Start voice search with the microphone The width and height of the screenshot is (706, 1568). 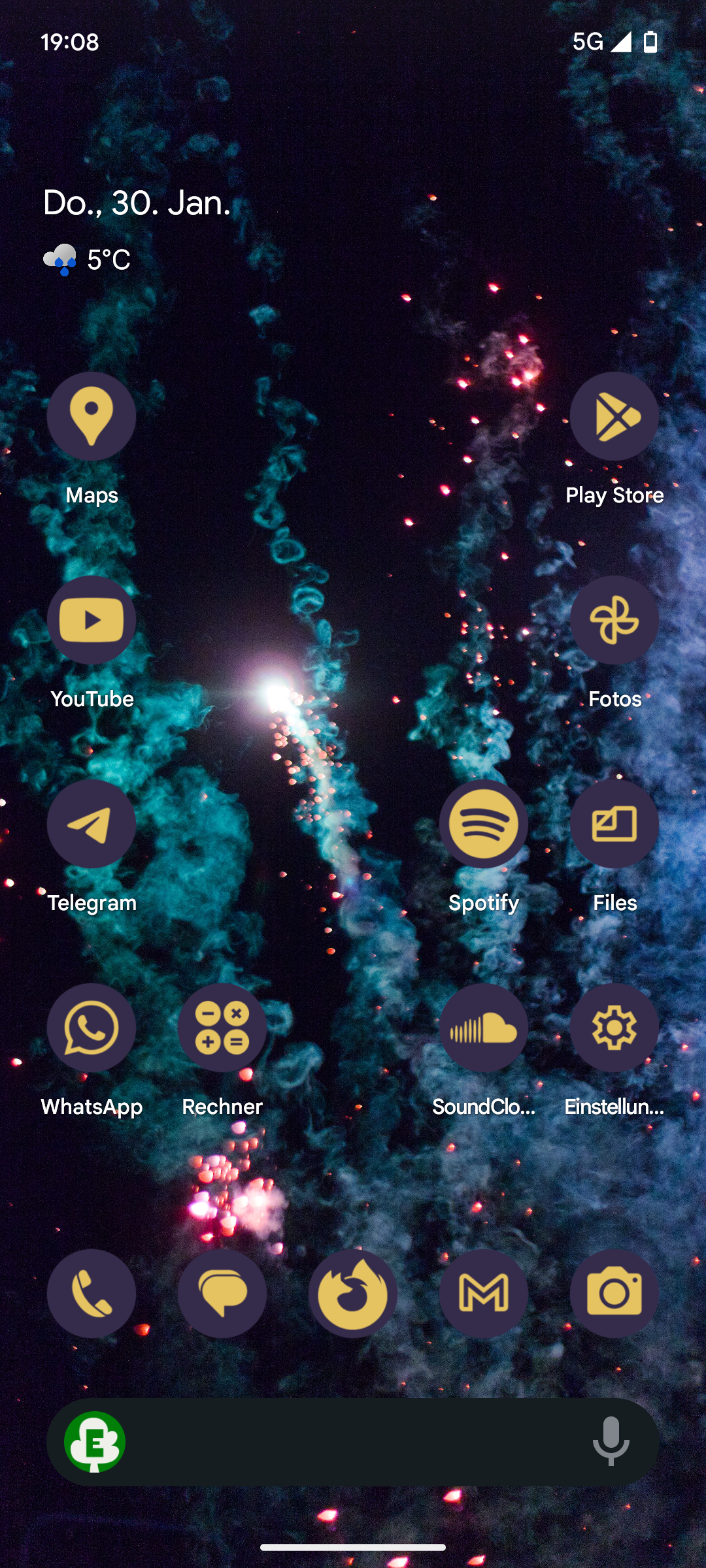point(611,1443)
